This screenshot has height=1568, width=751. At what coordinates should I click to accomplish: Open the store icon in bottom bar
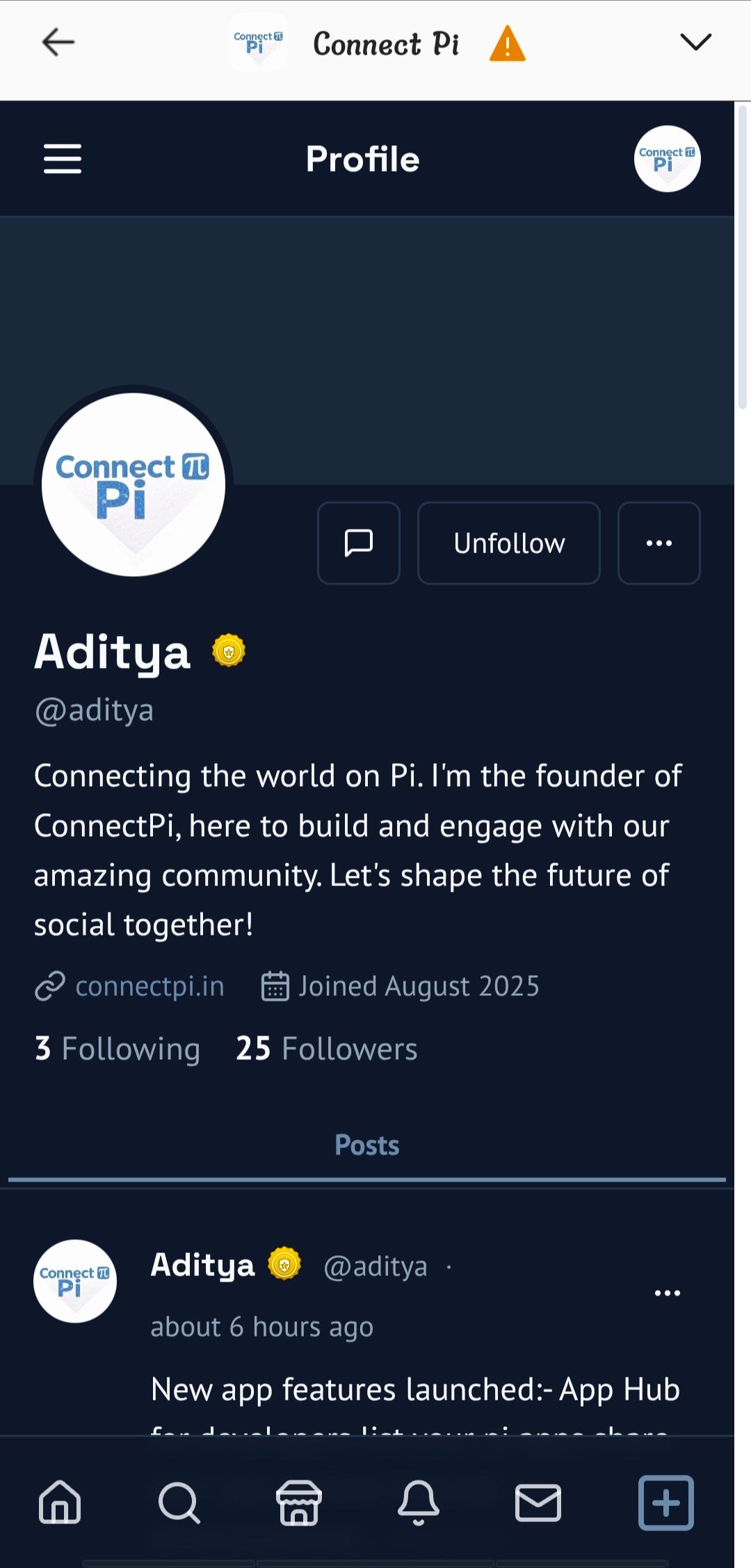point(299,1503)
